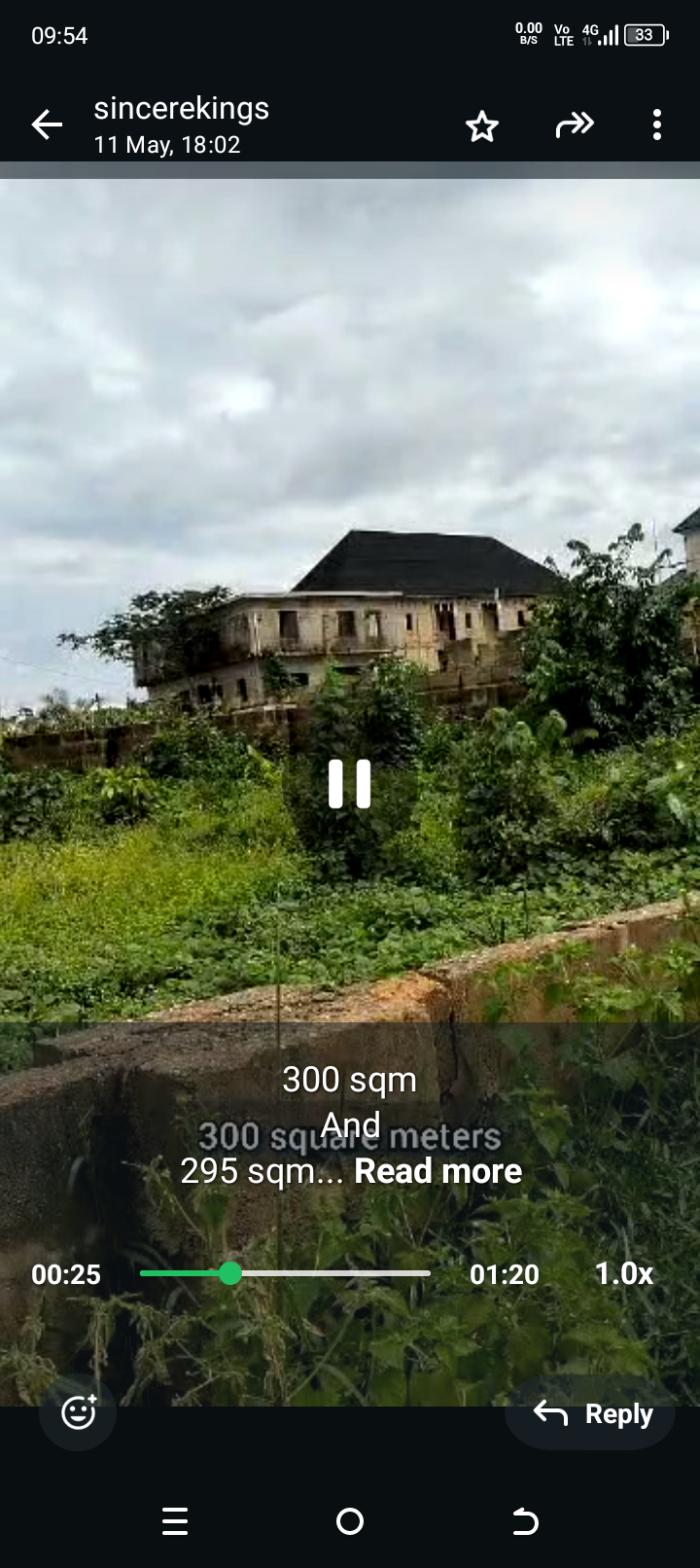Viewport: 700px width, 1568px height.
Task: Add an emoji reaction
Action: point(78,1412)
